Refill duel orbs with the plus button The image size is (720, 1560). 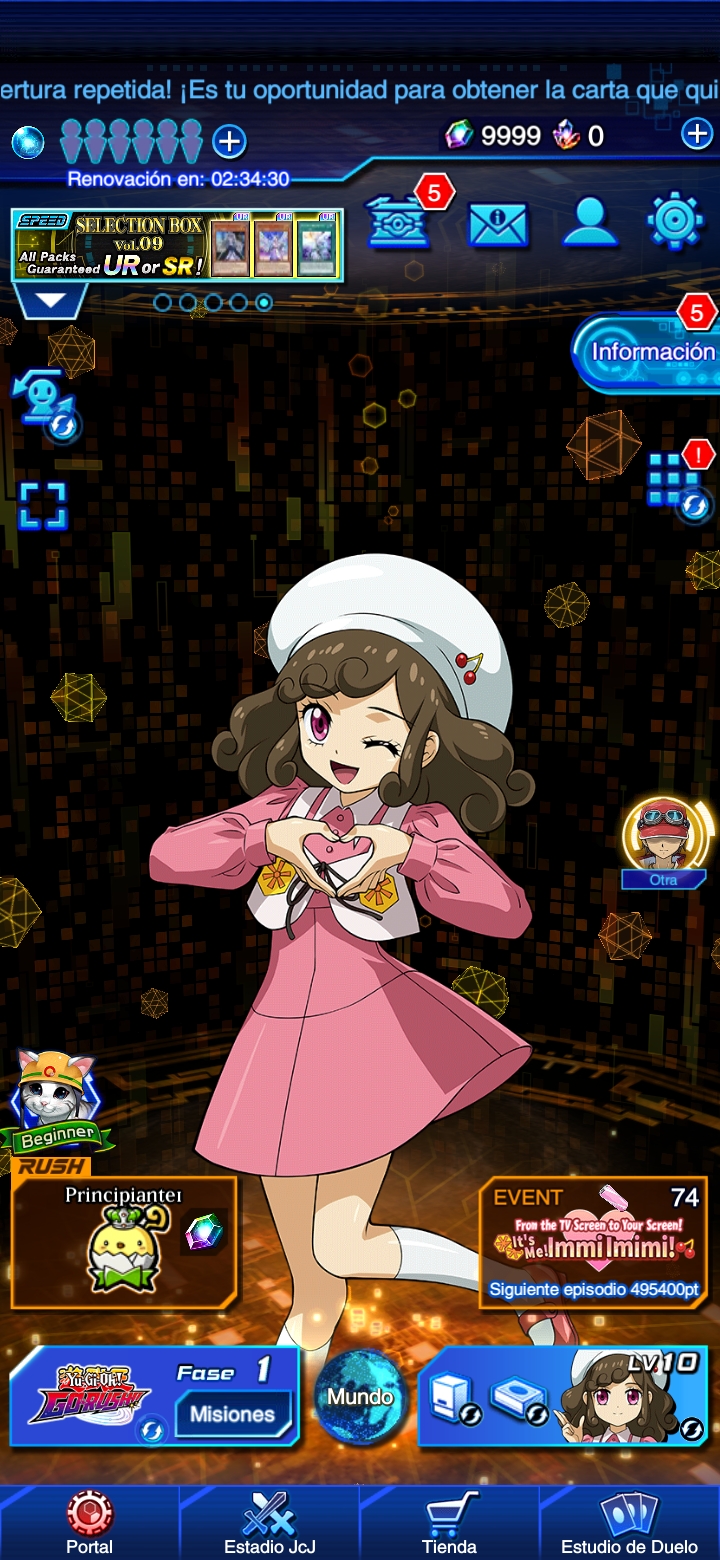pos(230,141)
